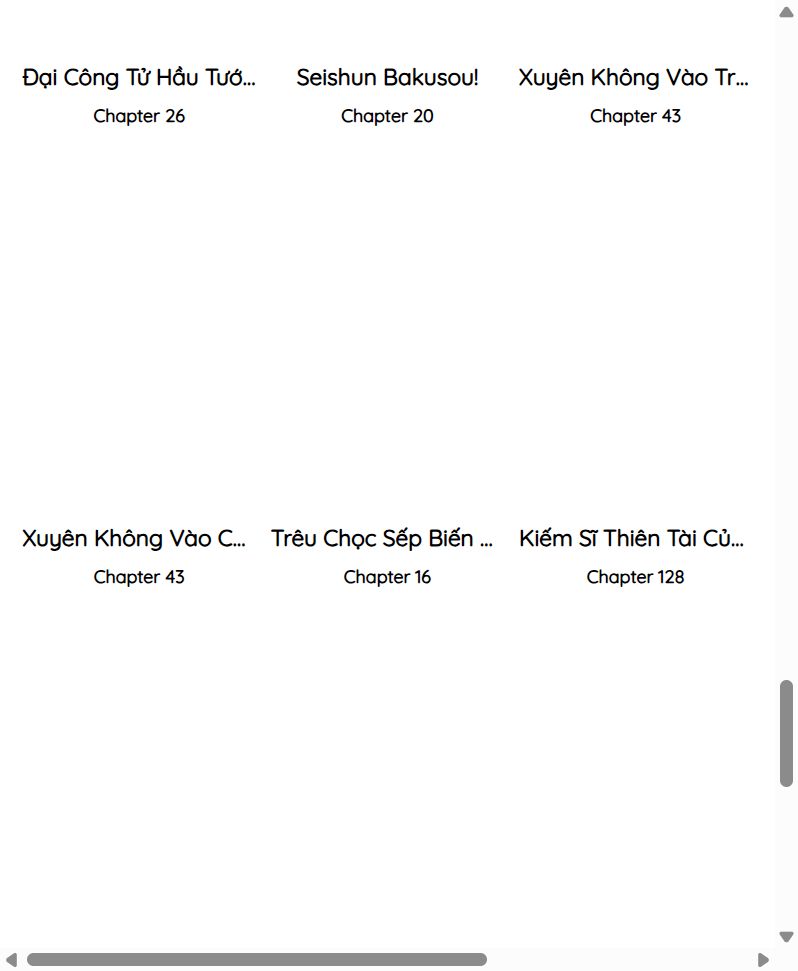Open Xuyên Không Vào Tr... manga title

pos(634,78)
